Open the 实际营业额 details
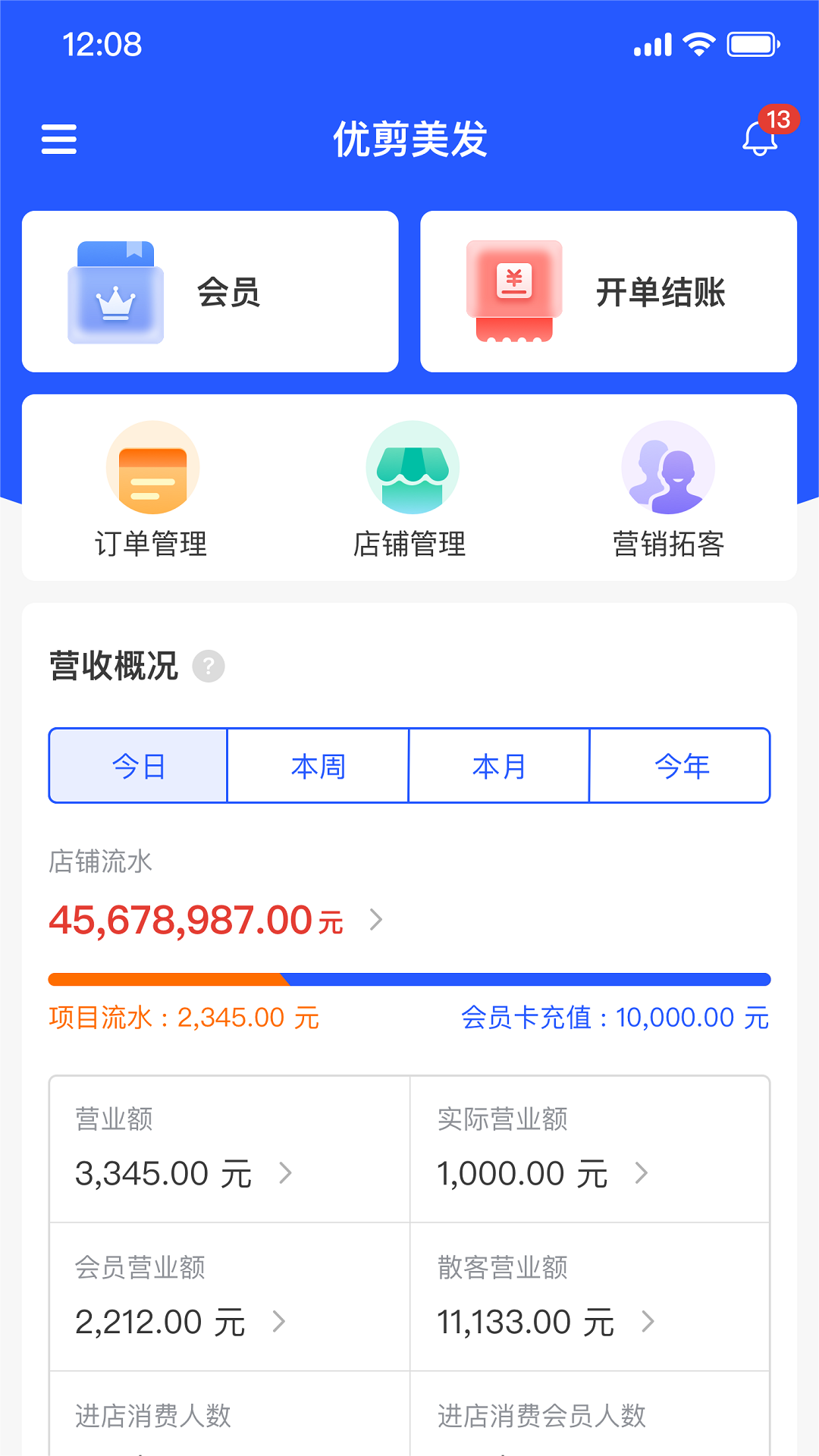Image resolution: width=819 pixels, height=1456 pixels. [590, 1149]
